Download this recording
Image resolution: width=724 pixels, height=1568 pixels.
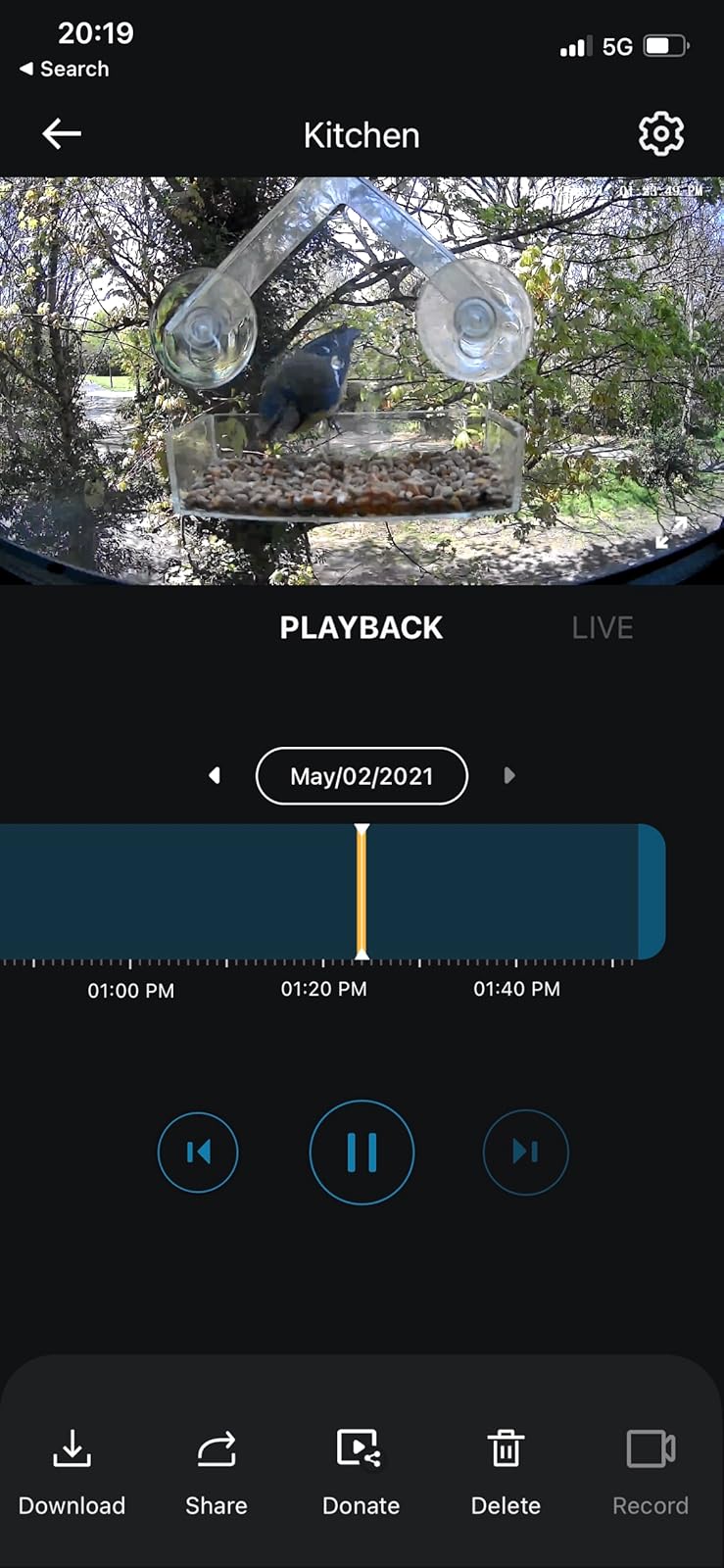click(72, 1471)
